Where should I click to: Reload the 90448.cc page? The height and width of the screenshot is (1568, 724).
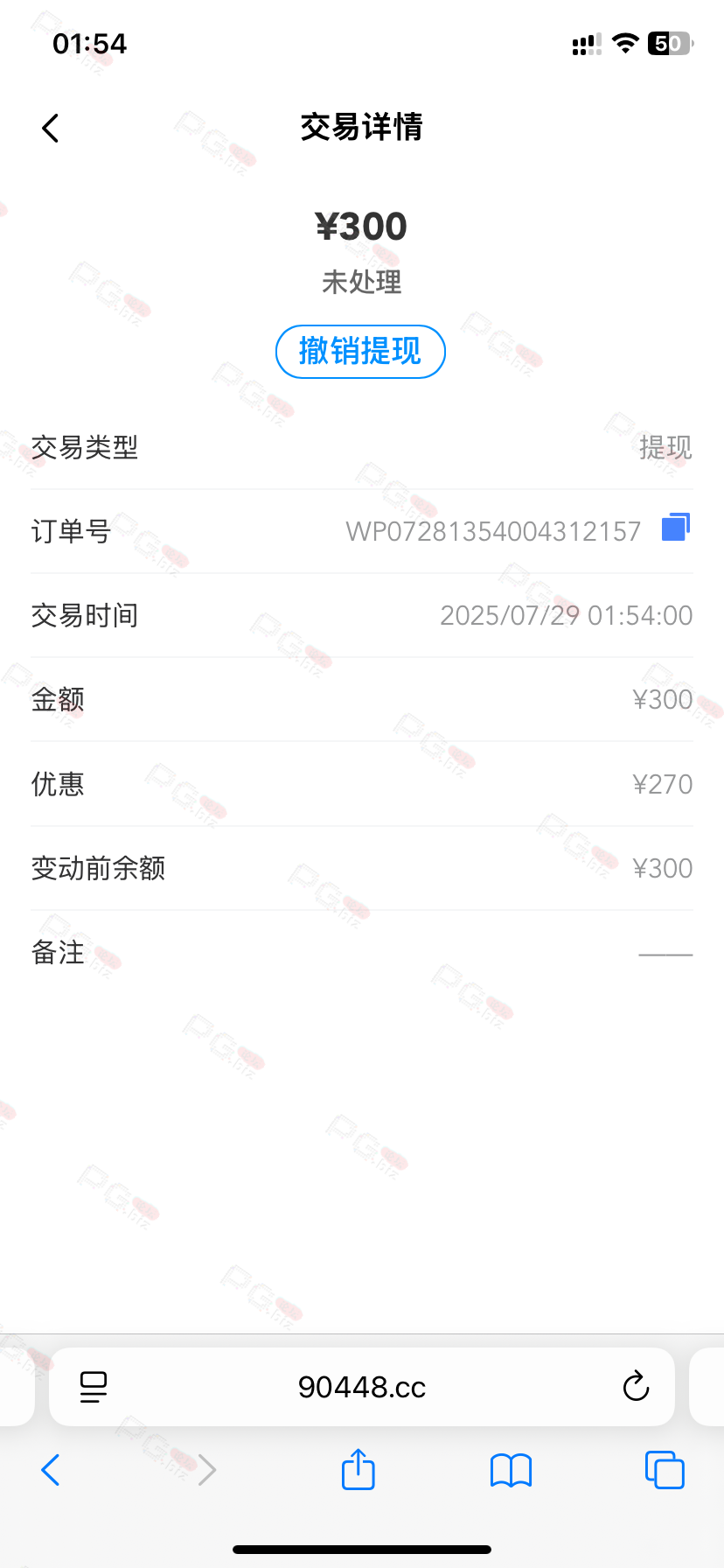click(636, 1387)
